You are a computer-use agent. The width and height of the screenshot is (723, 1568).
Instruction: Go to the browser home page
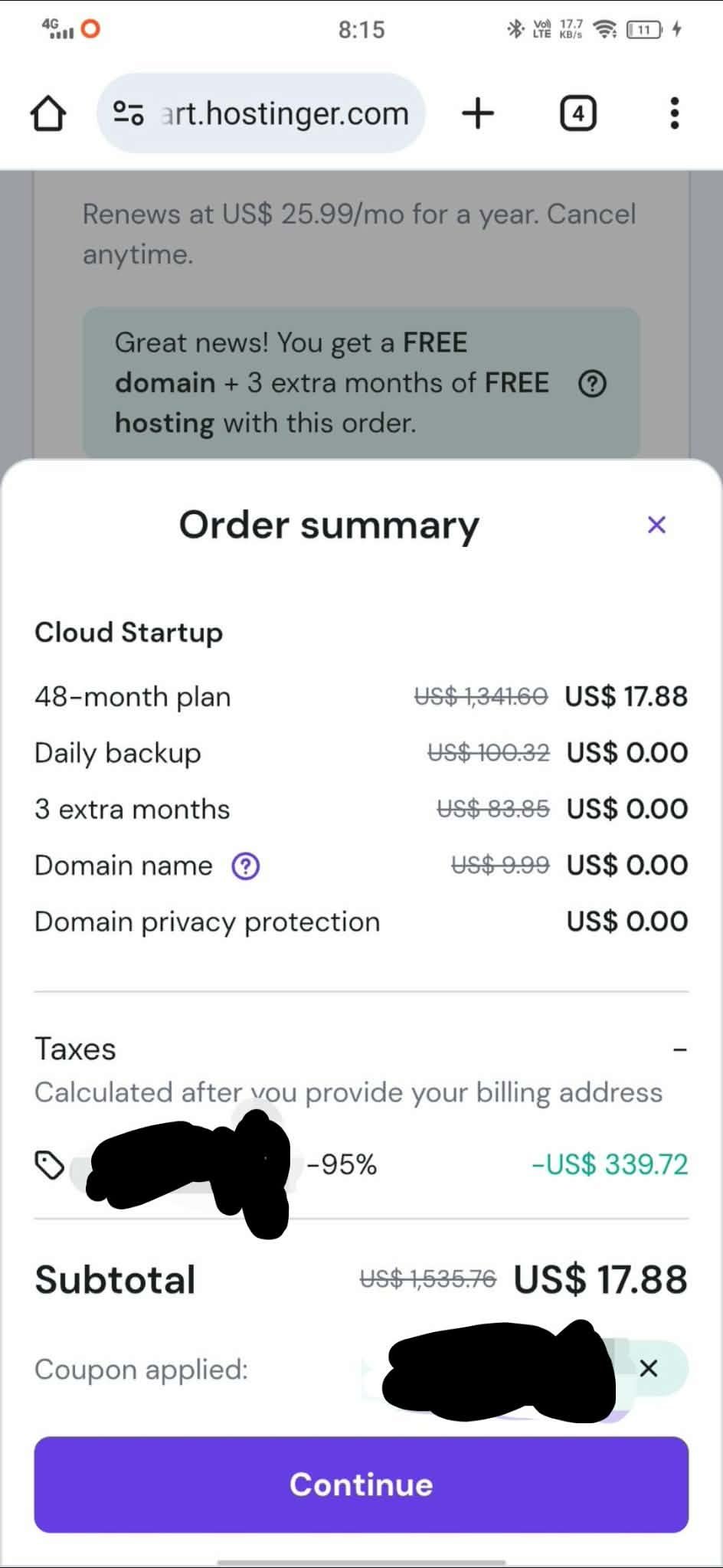pos(47,113)
